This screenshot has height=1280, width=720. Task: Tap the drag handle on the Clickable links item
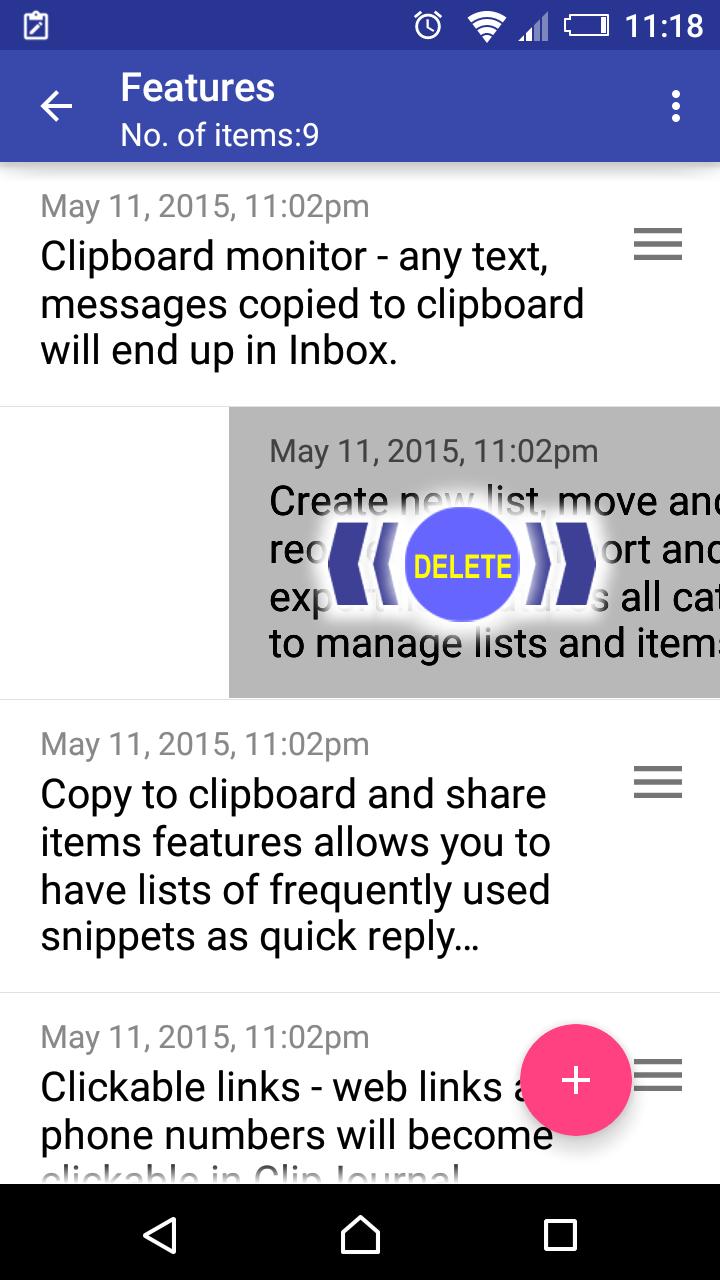click(x=657, y=1076)
